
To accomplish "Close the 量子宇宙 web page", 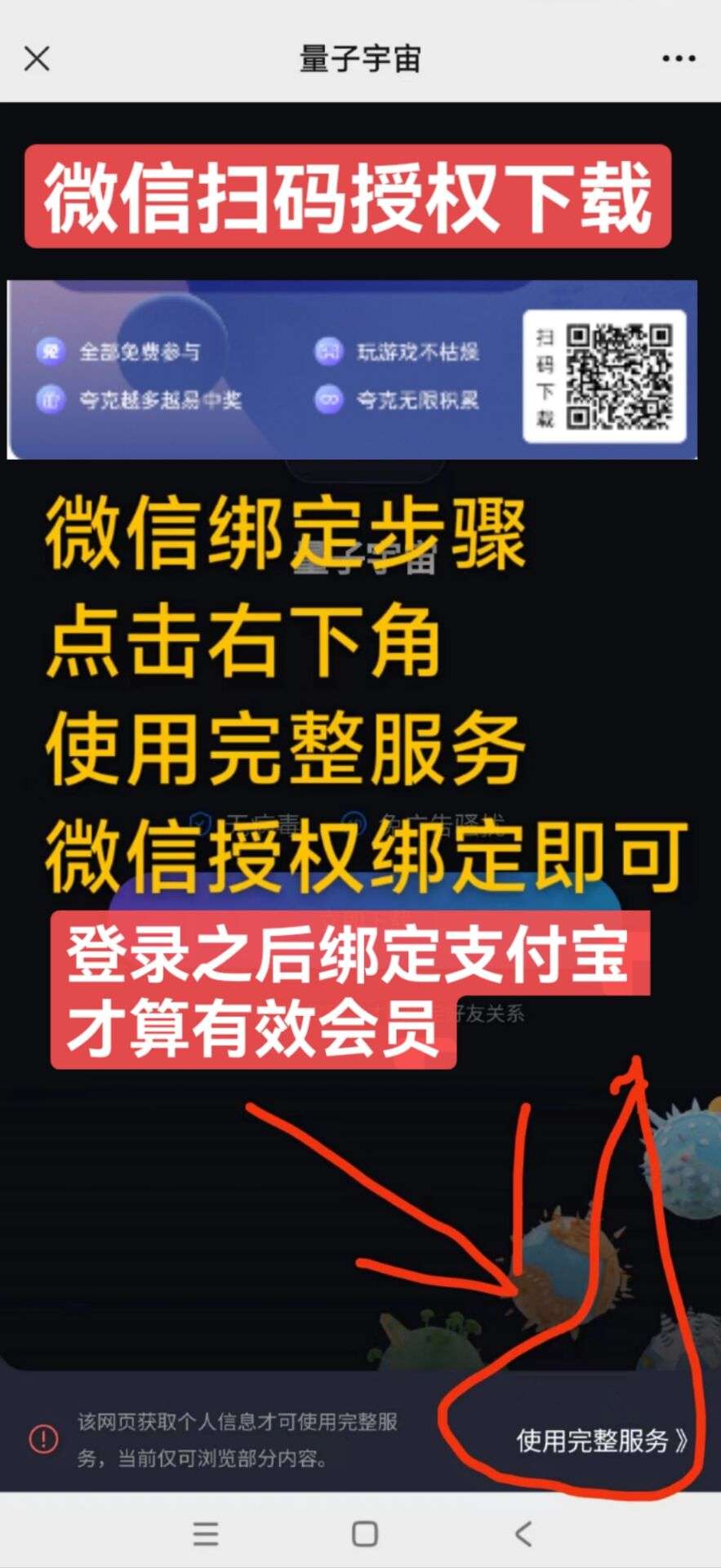I will click(37, 59).
